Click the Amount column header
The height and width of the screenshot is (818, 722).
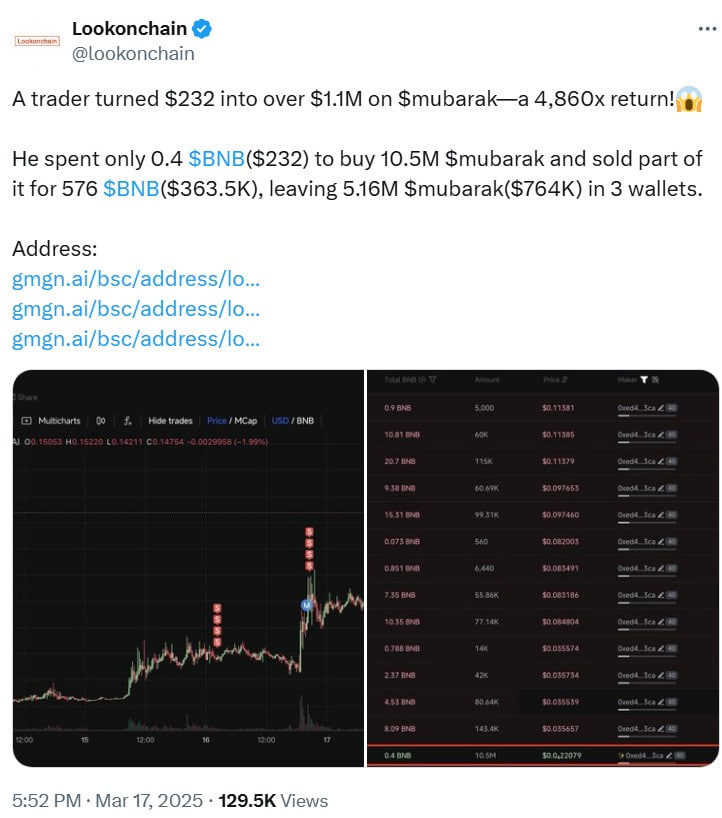[487, 381]
